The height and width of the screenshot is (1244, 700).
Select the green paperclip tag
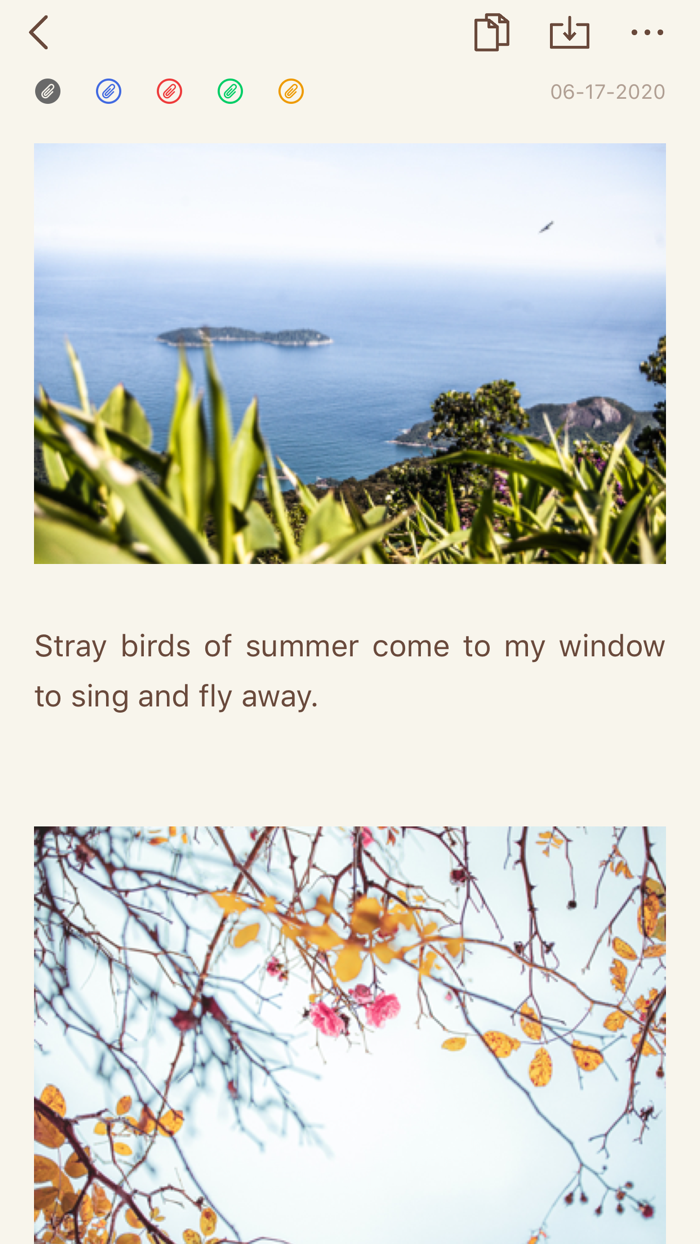(x=231, y=92)
